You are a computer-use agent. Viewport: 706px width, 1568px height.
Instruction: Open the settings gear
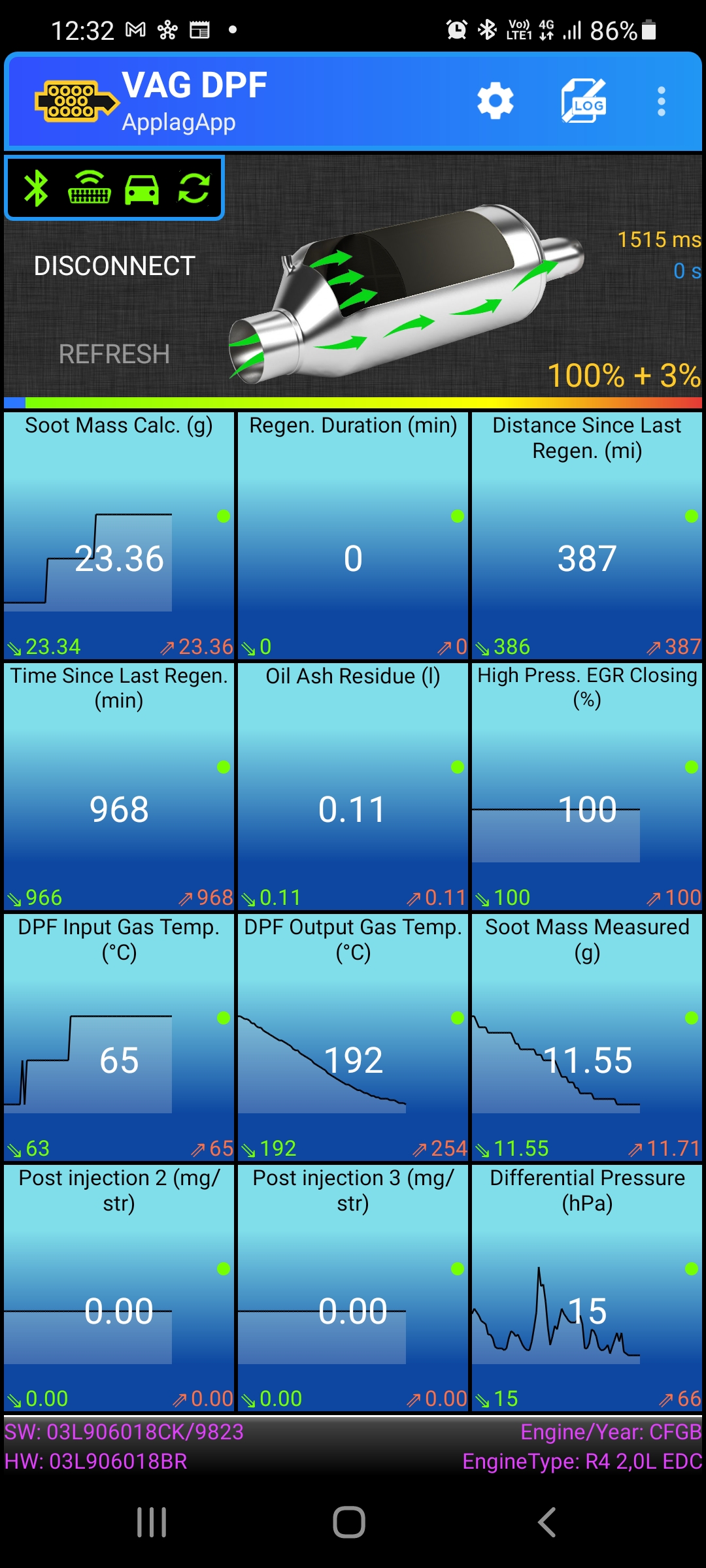495,101
